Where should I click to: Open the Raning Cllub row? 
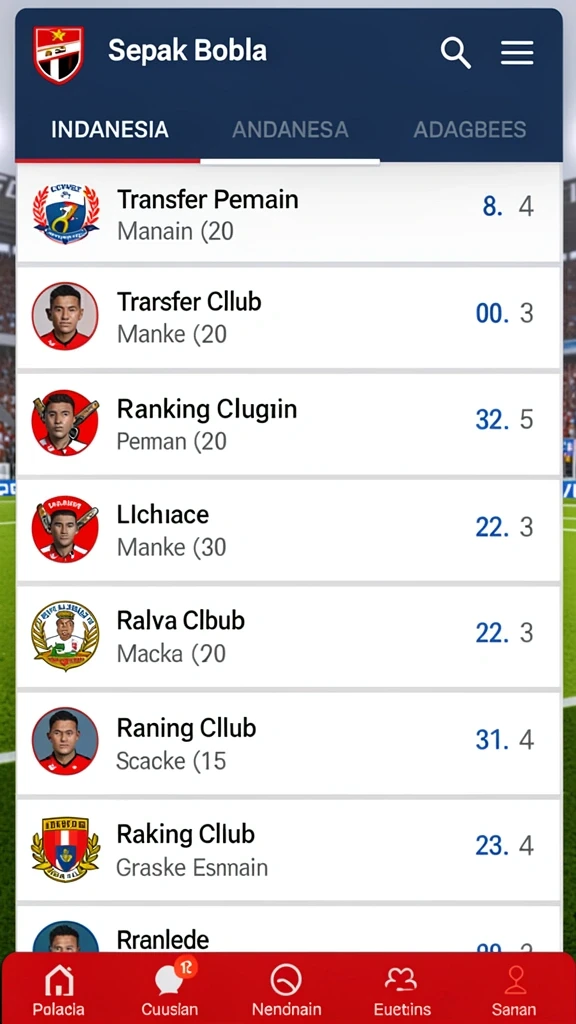click(288, 743)
